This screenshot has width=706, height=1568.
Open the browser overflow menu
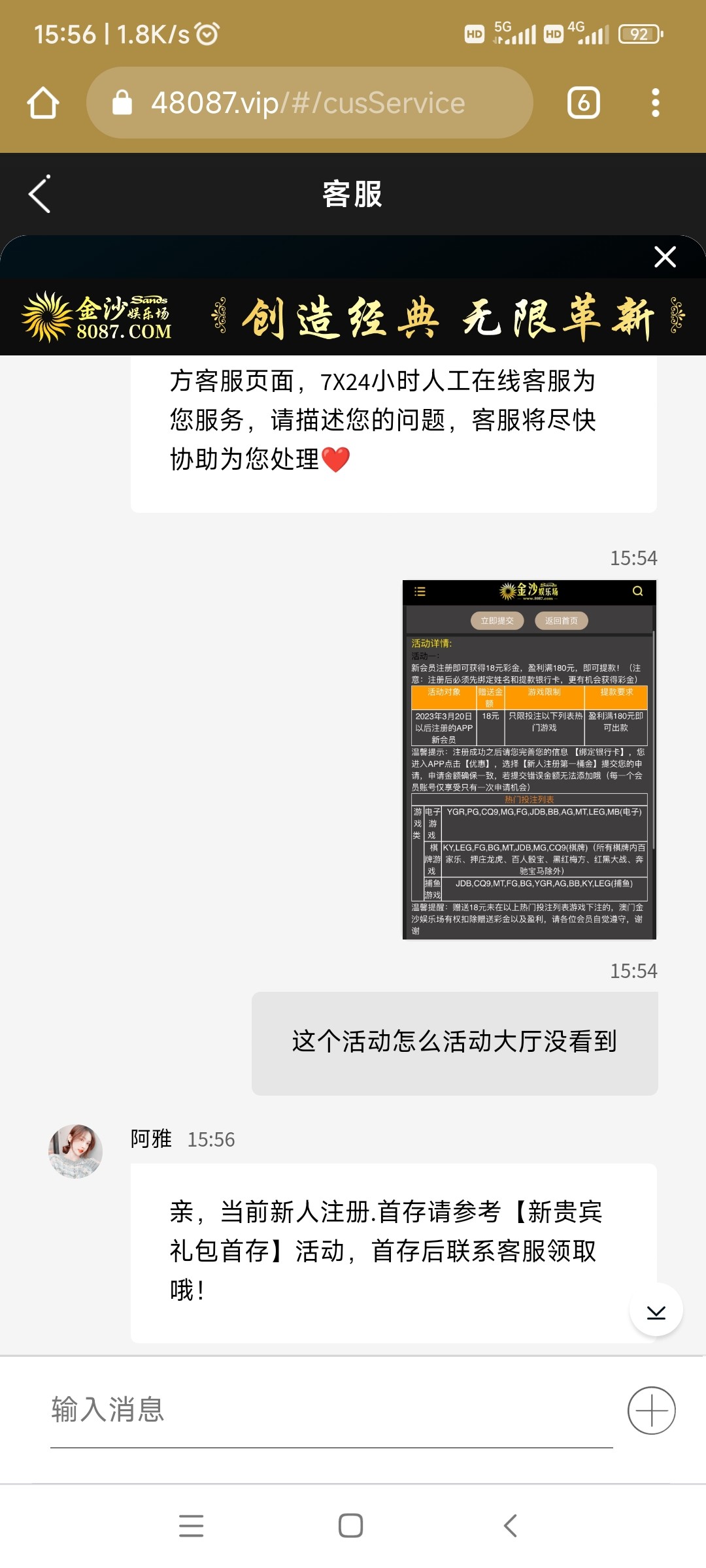click(656, 103)
